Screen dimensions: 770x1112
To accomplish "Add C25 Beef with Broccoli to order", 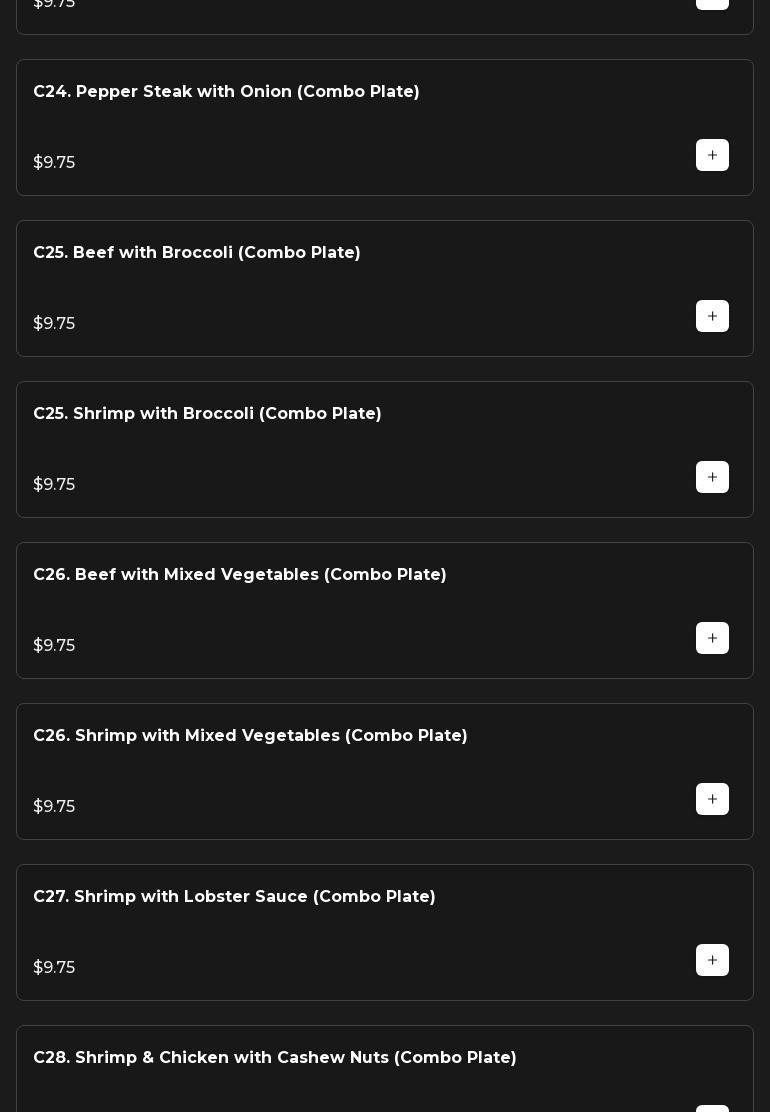I will (x=712, y=316).
